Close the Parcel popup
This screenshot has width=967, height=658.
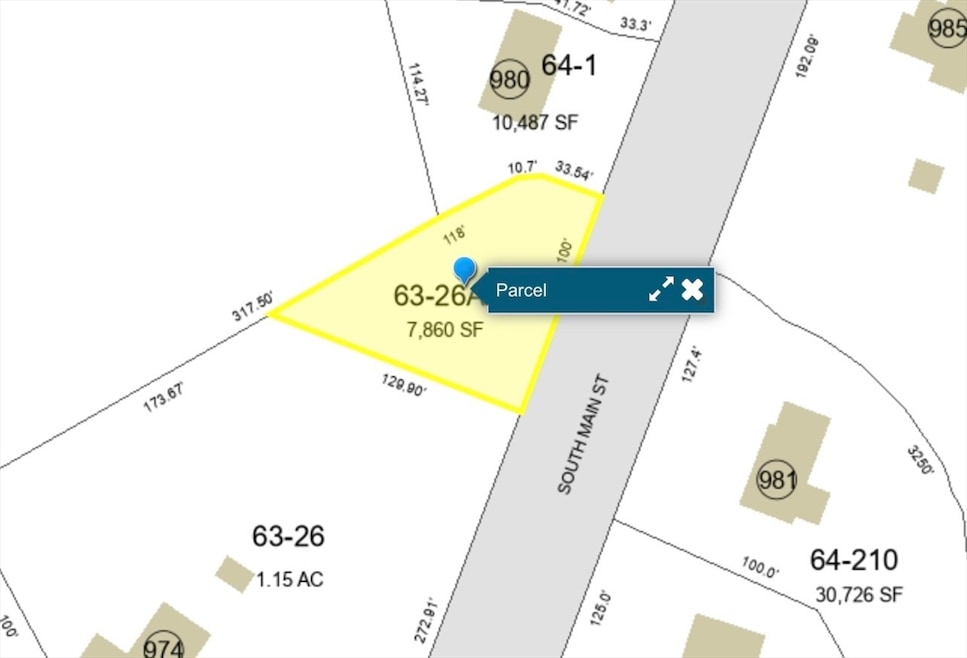click(x=693, y=291)
